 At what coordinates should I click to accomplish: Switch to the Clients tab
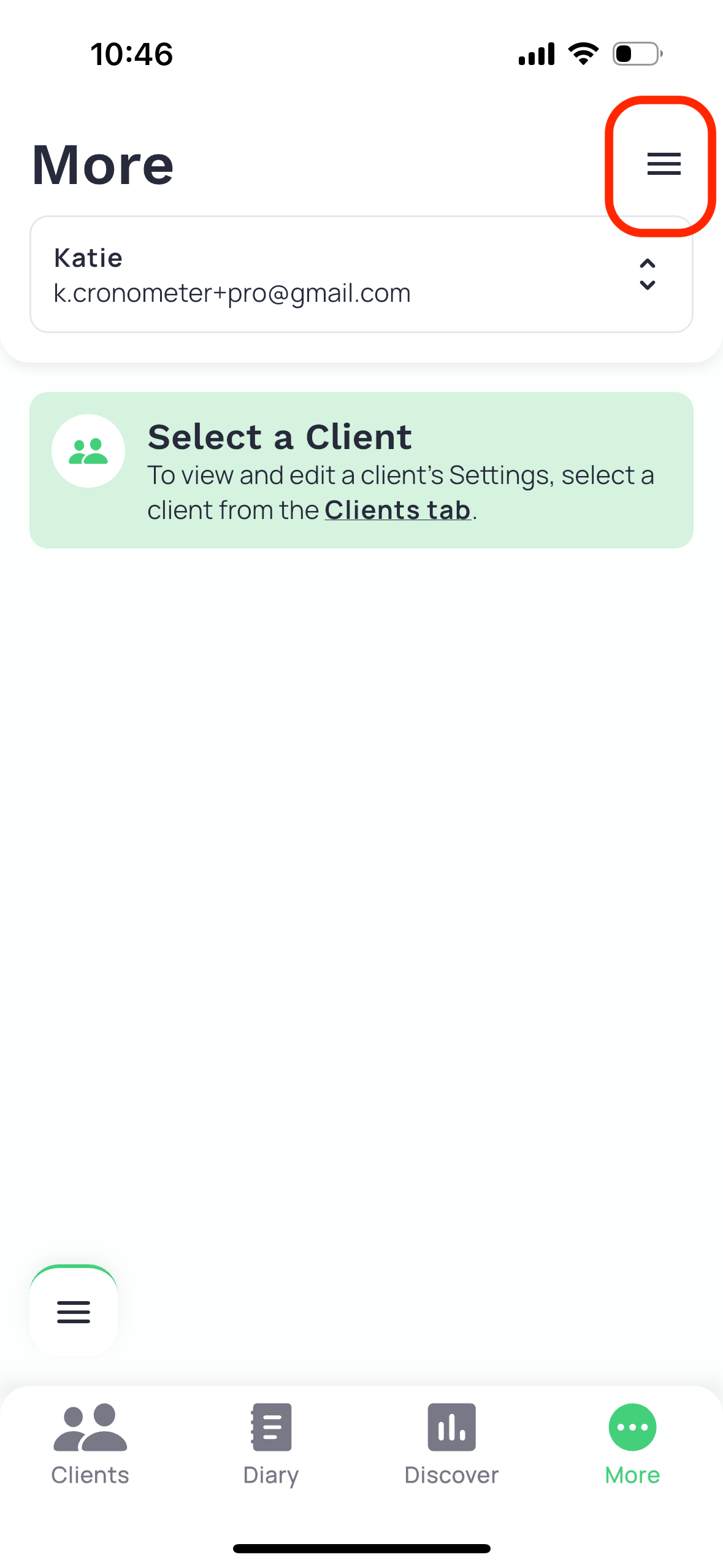[x=90, y=1445]
